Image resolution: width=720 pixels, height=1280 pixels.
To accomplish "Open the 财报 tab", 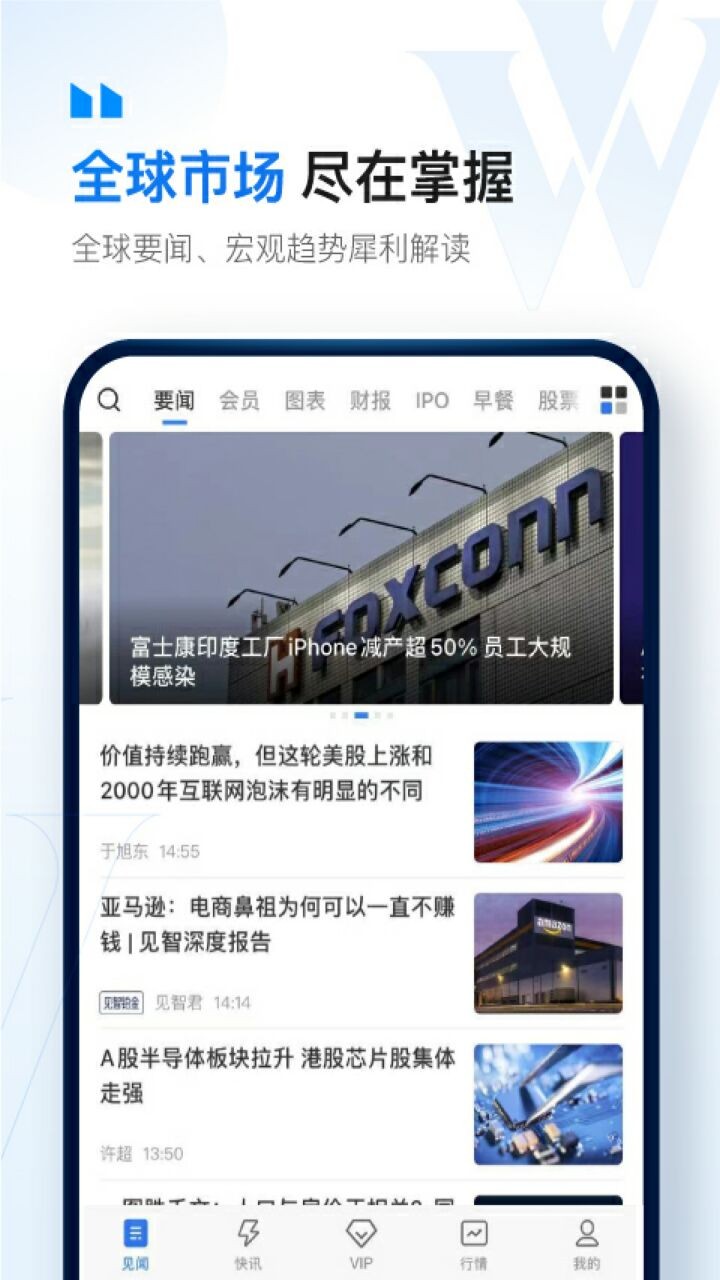I will pos(371,399).
